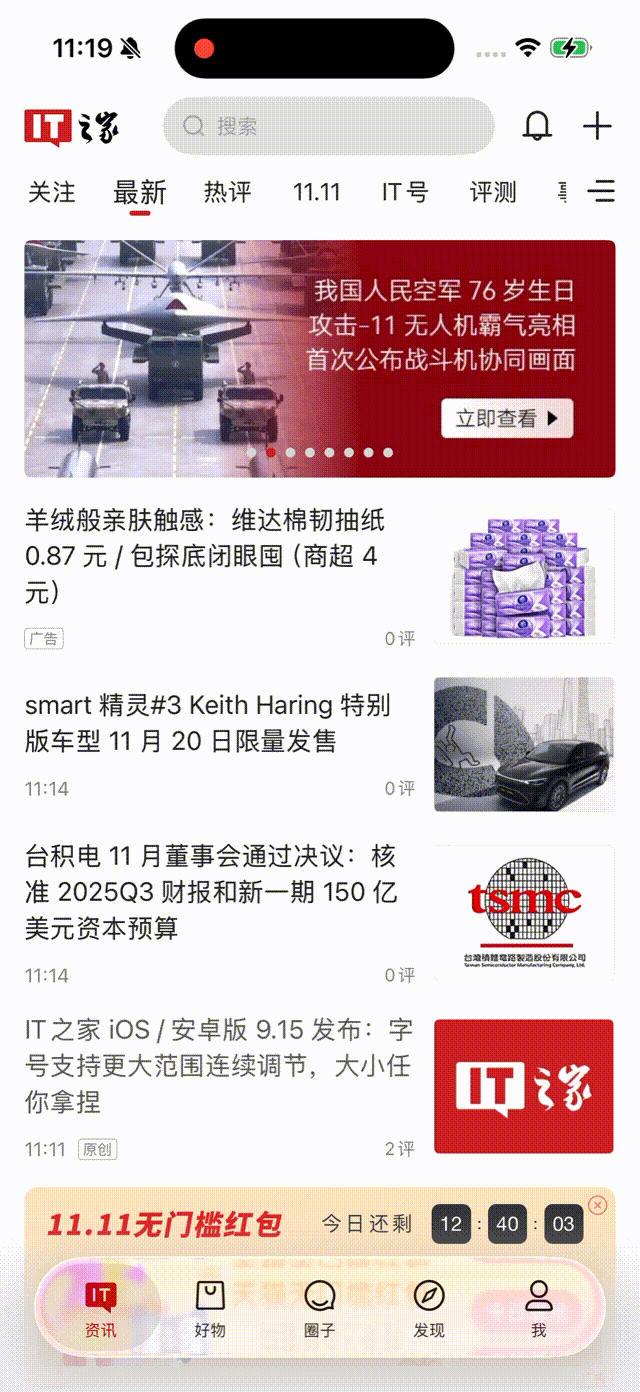
Task: Select the IT号 tab
Action: click(405, 192)
